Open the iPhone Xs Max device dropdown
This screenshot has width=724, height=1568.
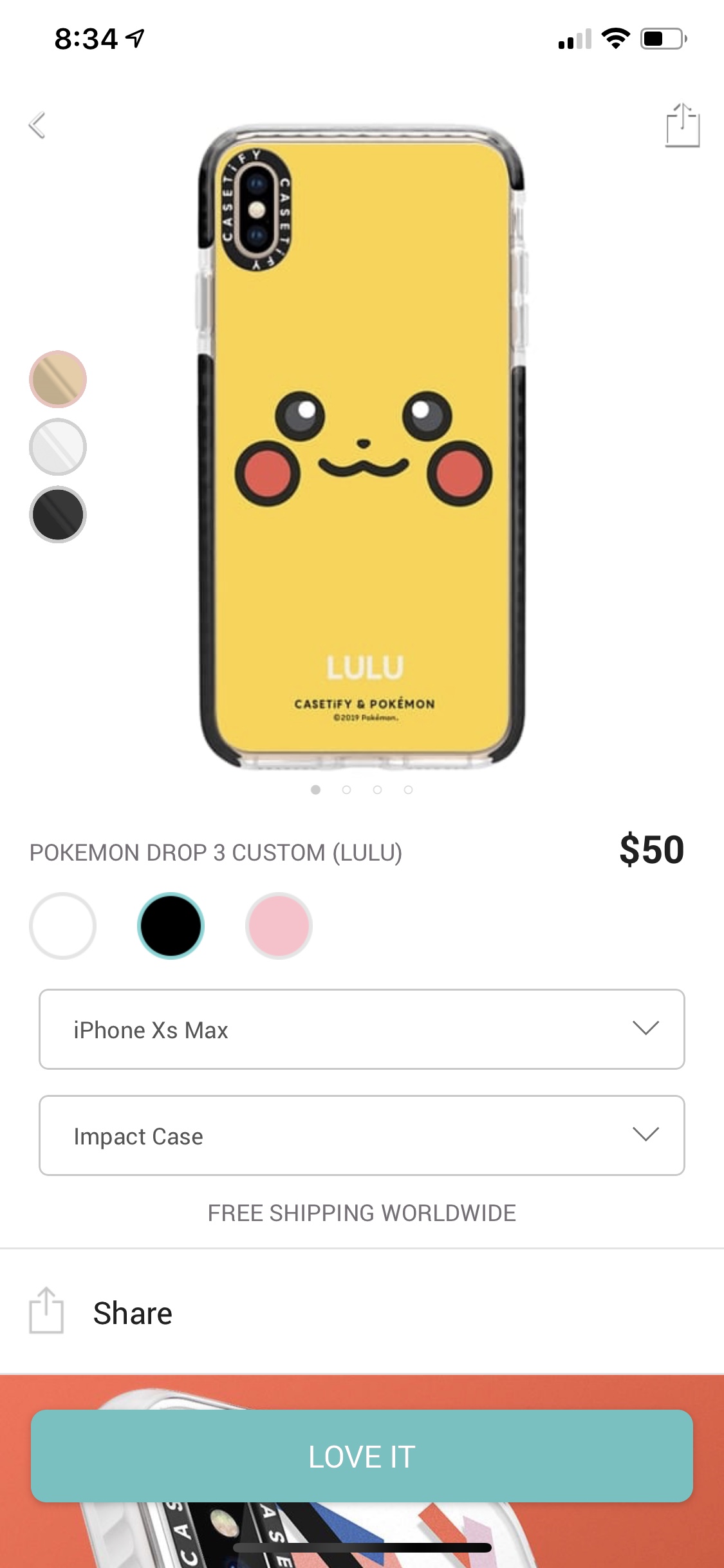(362, 1029)
